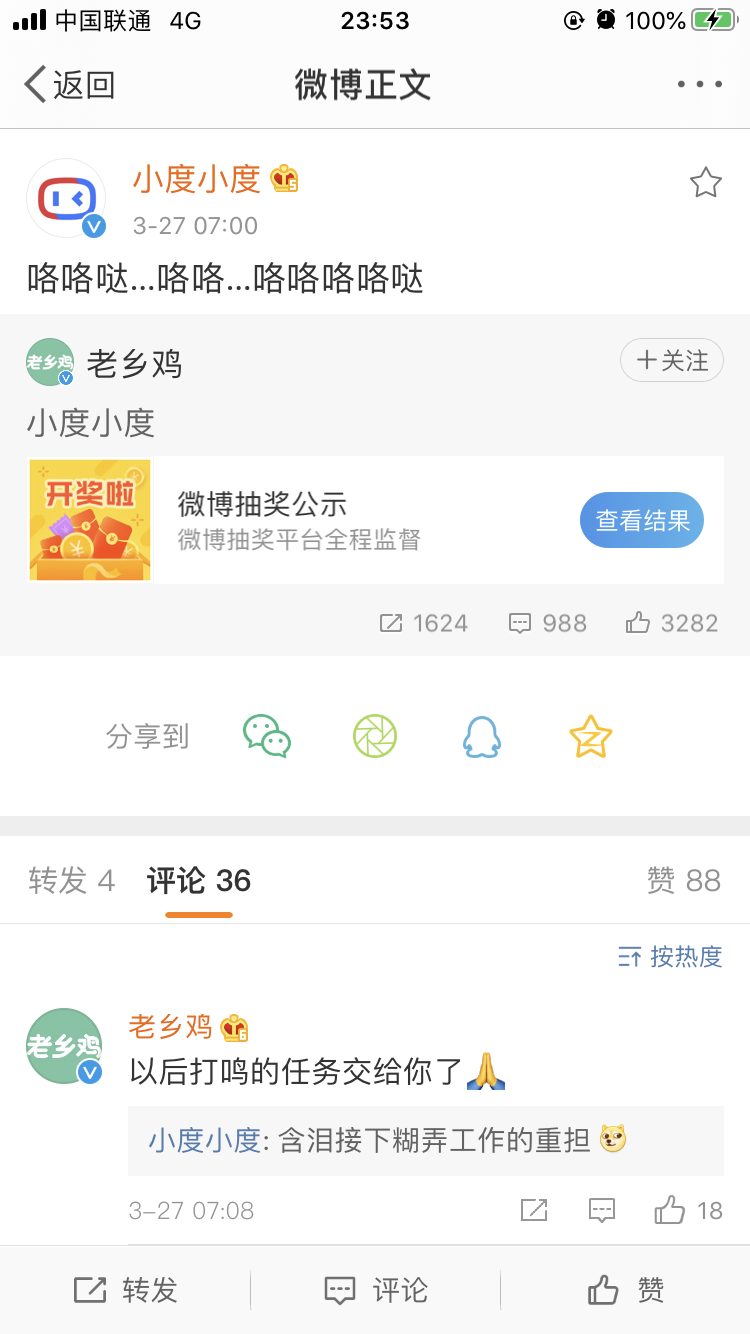Open the three-dot overflow menu
Screen dimensions: 750x1334
point(699,85)
